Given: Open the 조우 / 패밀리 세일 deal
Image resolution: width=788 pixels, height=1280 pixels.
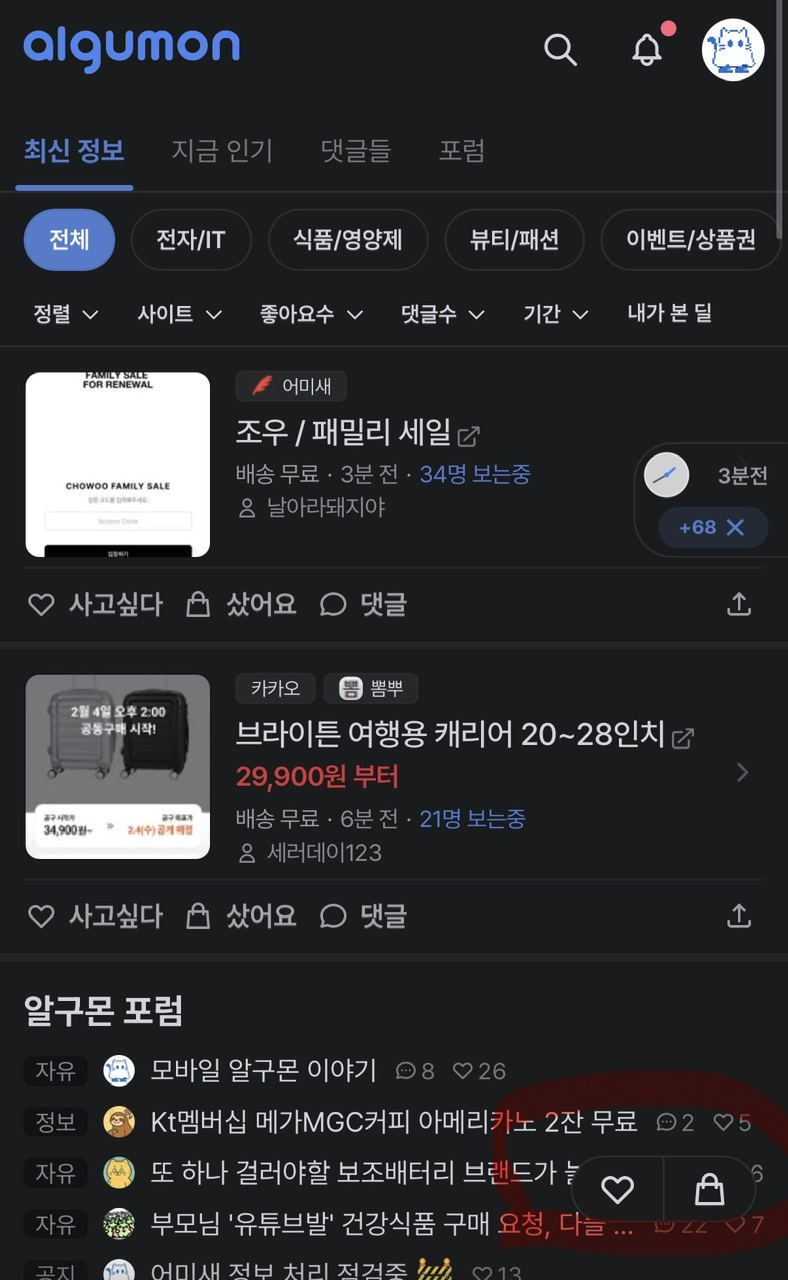Looking at the screenshot, I should click(x=344, y=433).
